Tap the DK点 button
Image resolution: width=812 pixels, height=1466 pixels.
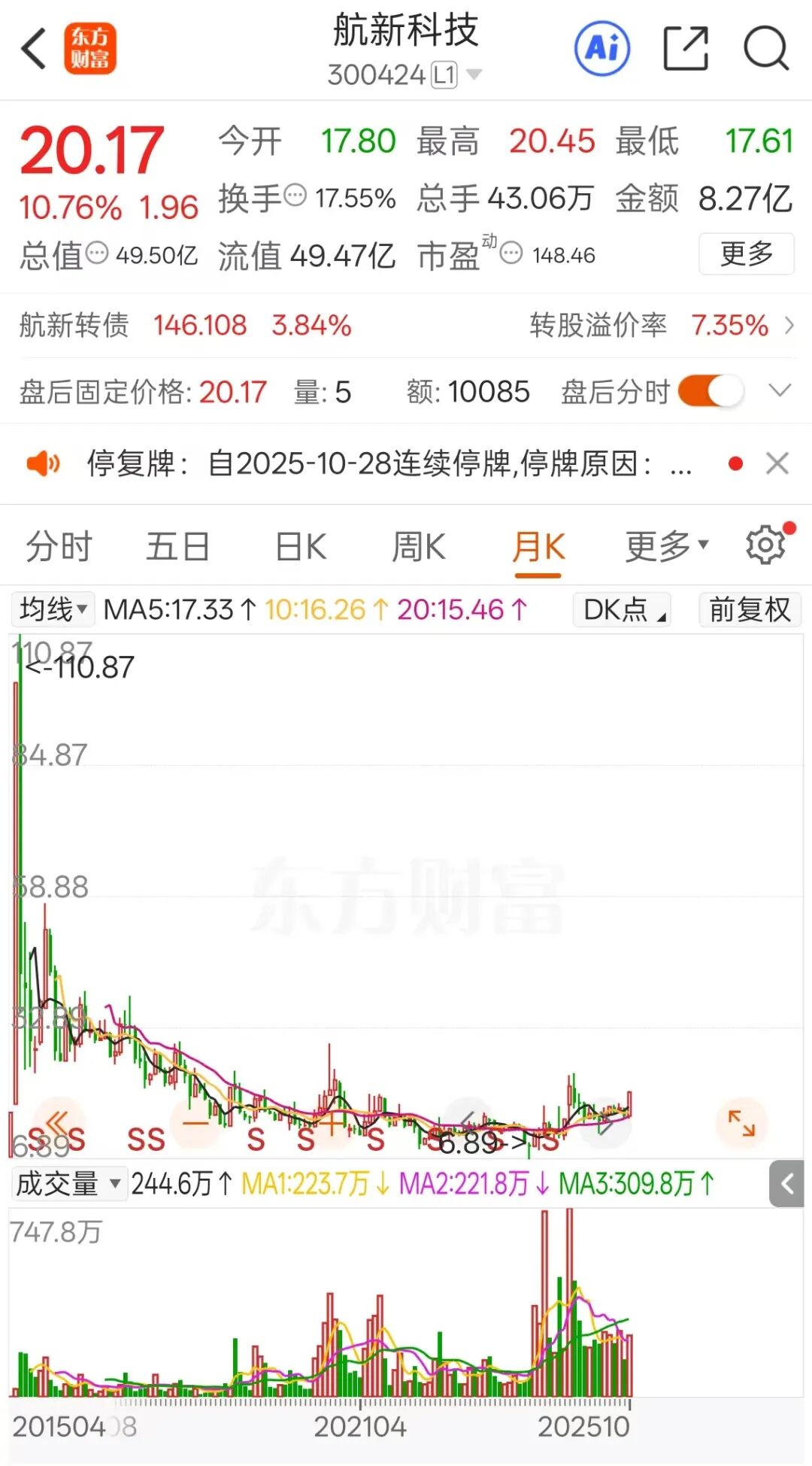[622, 609]
